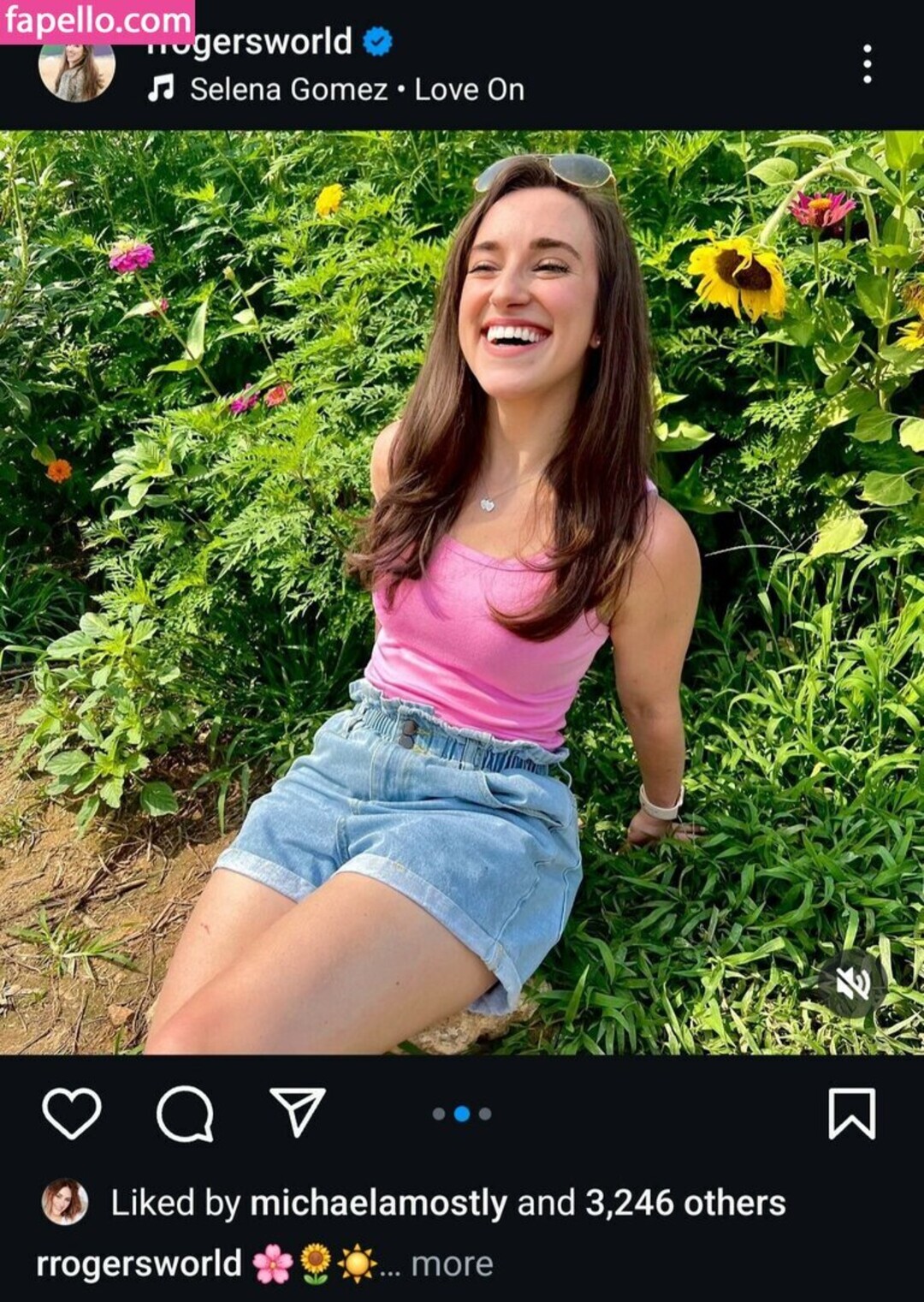The height and width of the screenshot is (1302, 924).
Task: Tap the poster's profile picture
Action: [x=77, y=72]
